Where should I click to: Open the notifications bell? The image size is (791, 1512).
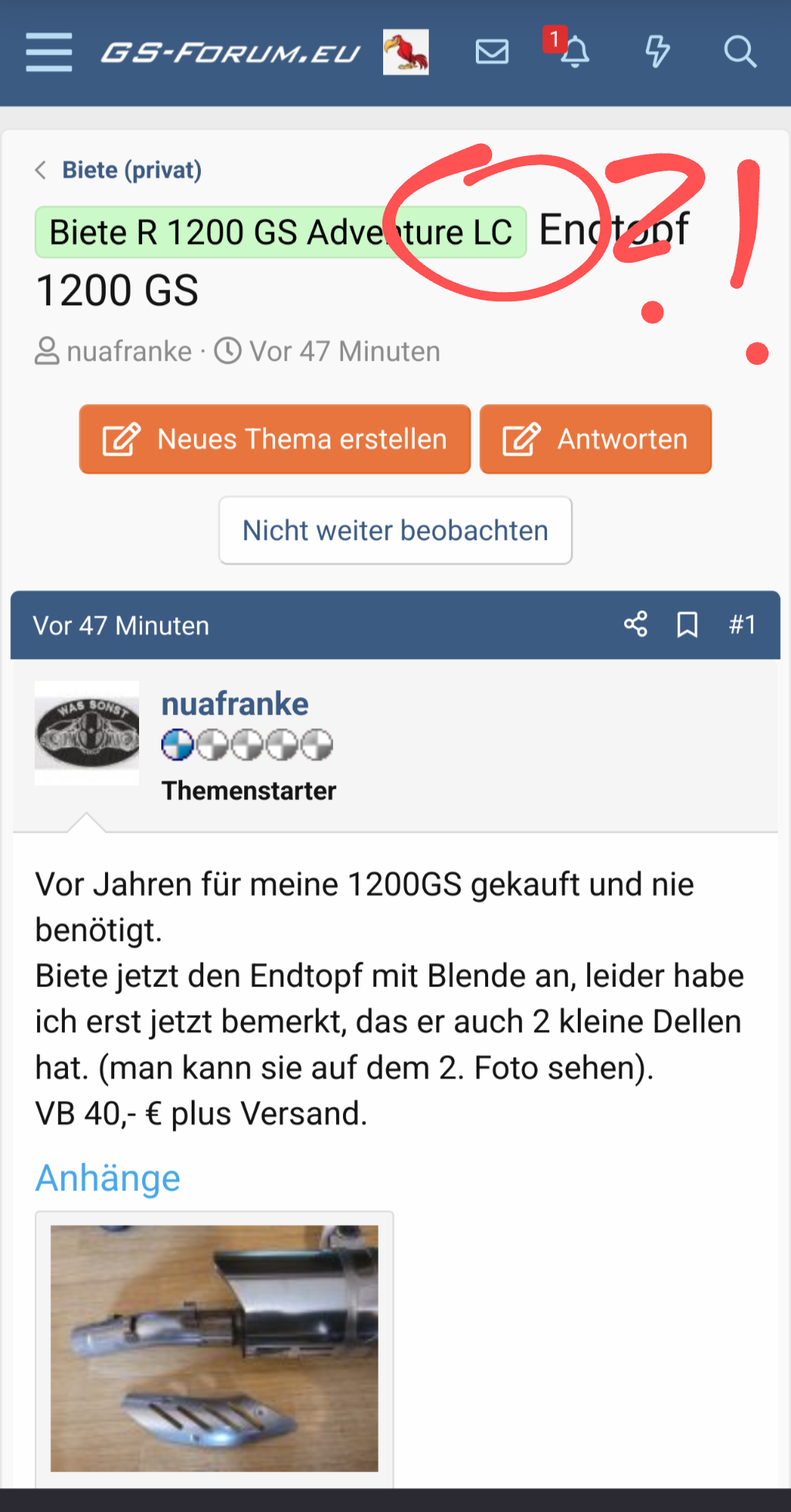(574, 53)
